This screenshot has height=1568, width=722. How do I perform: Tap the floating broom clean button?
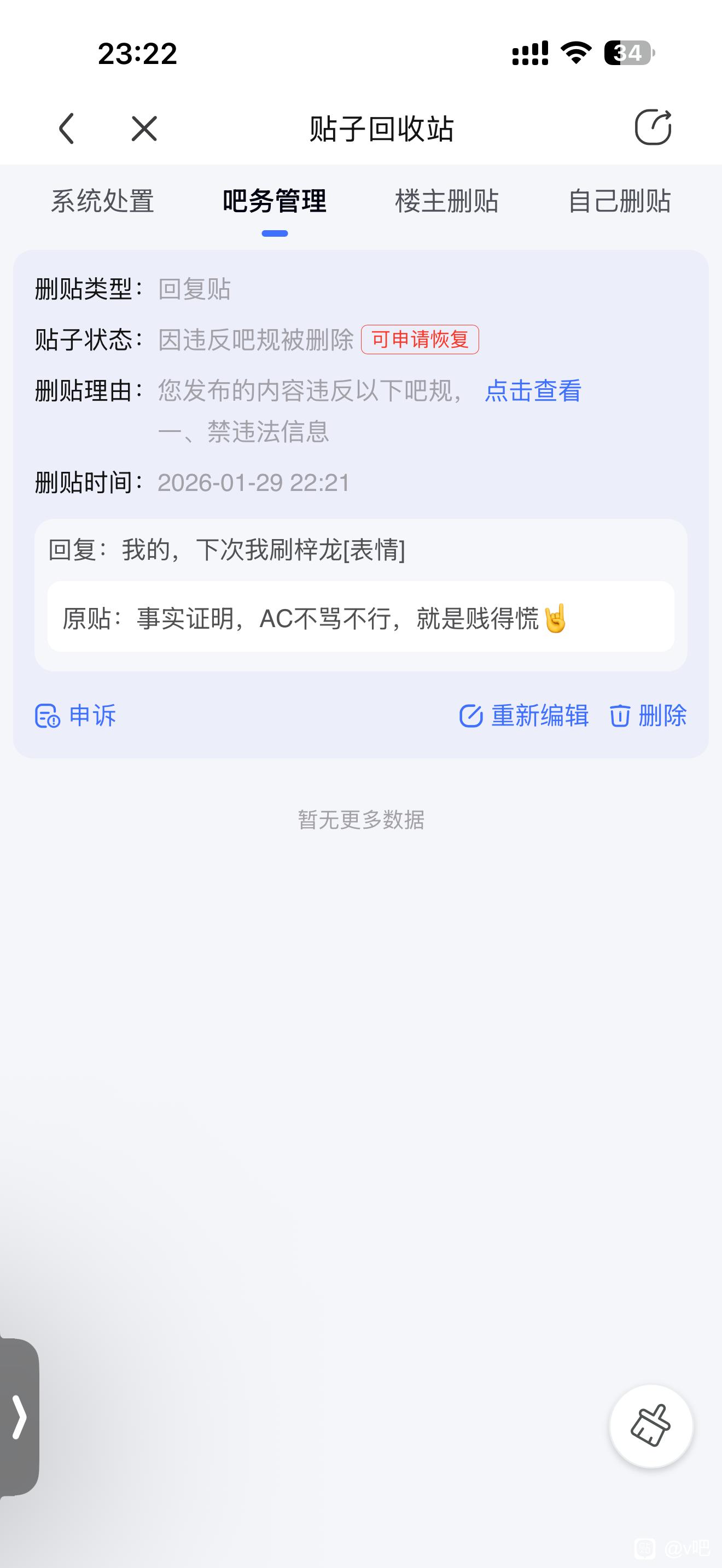pos(651,1425)
